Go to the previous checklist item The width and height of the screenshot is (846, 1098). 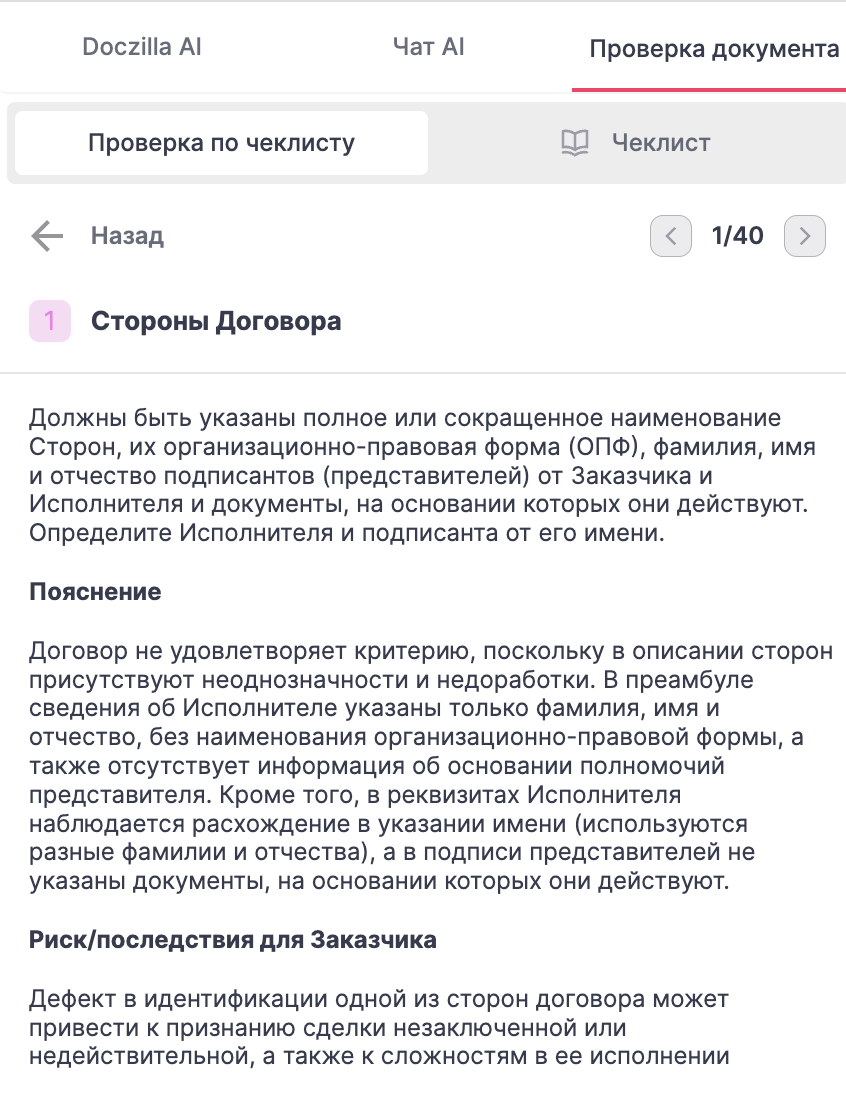pyautogui.click(x=671, y=236)
